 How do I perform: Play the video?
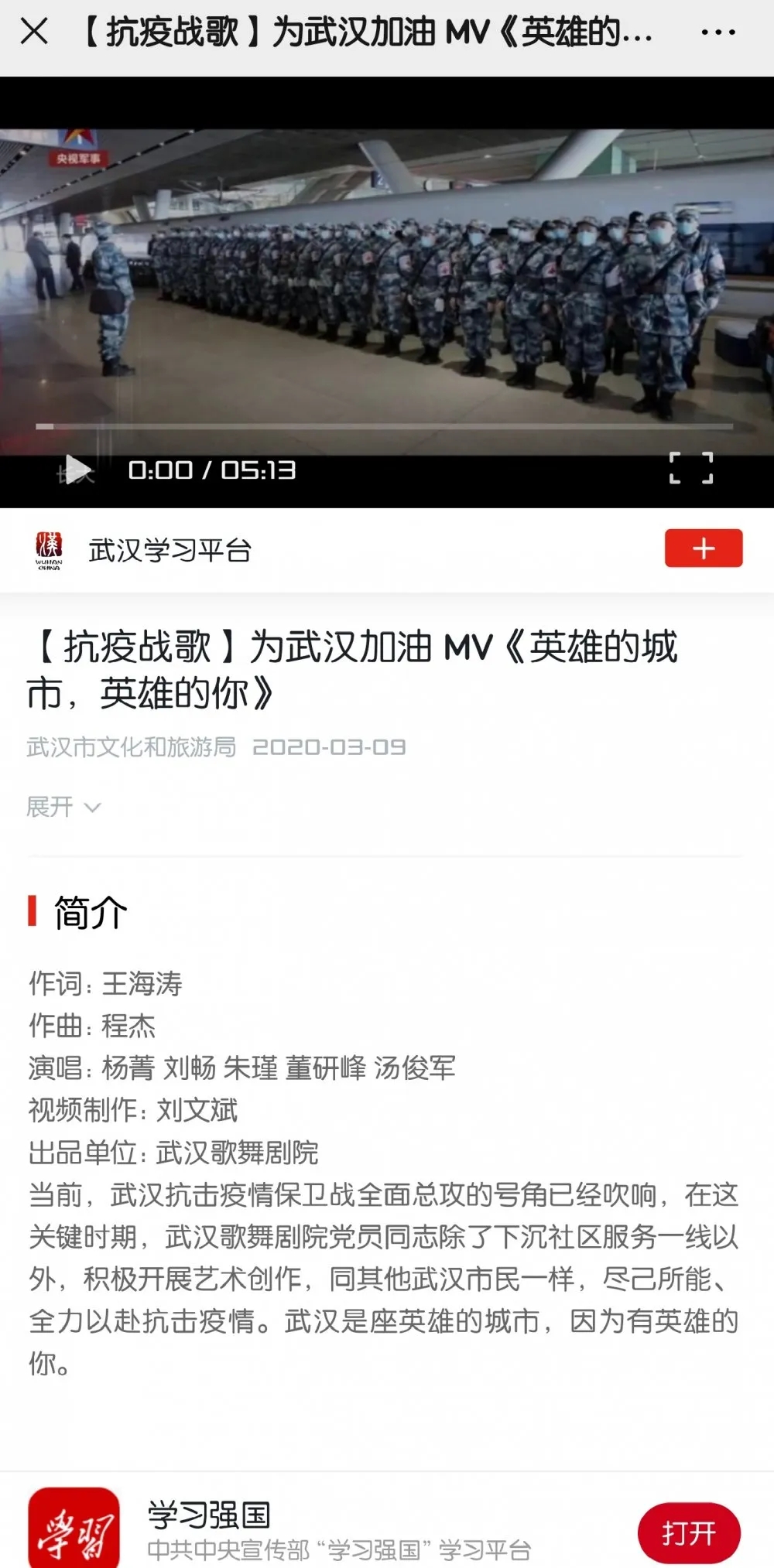(77, 469)
